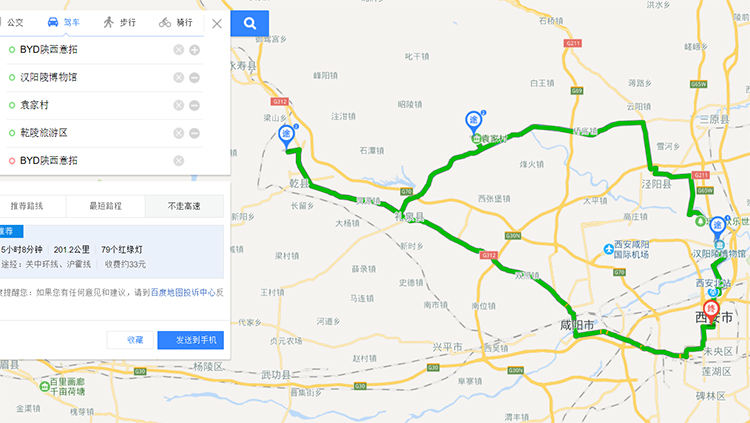The height and width of the screenshot is (423, 750).
Task: Tap the 收藏 favorite button
Action: tap(135, 340)
